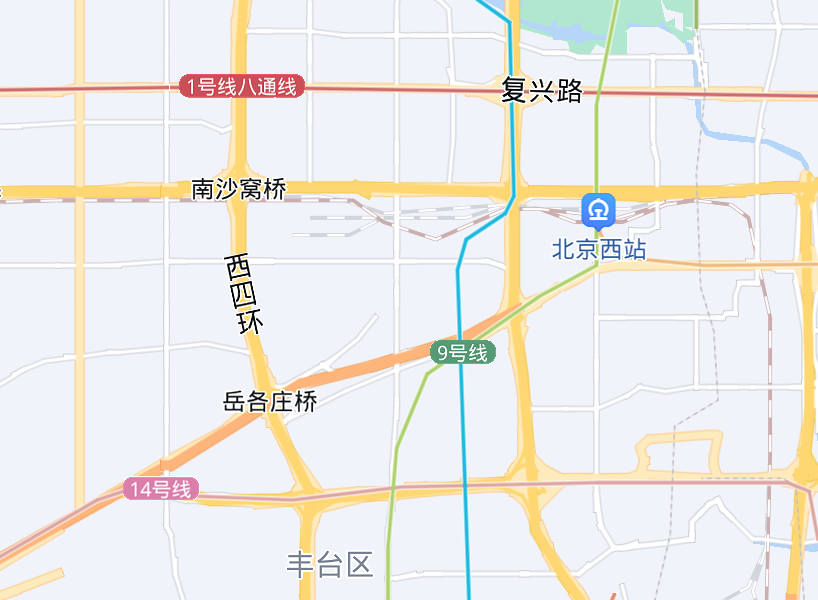Select the 北京西站 railway station marker
Image resolution: width=818 pixels, height=600 pixels.
tap(599, 211)
